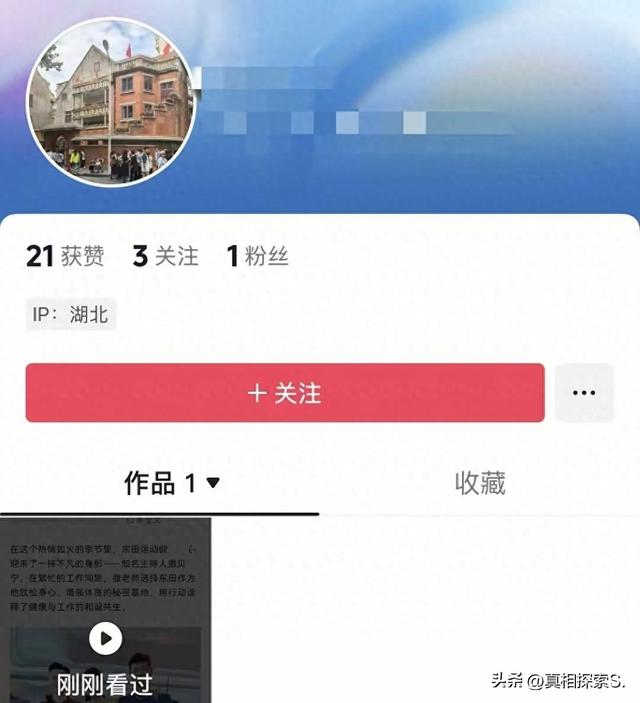Select the 作品 1 tab
Screen dimensions: 640x703
170,484
